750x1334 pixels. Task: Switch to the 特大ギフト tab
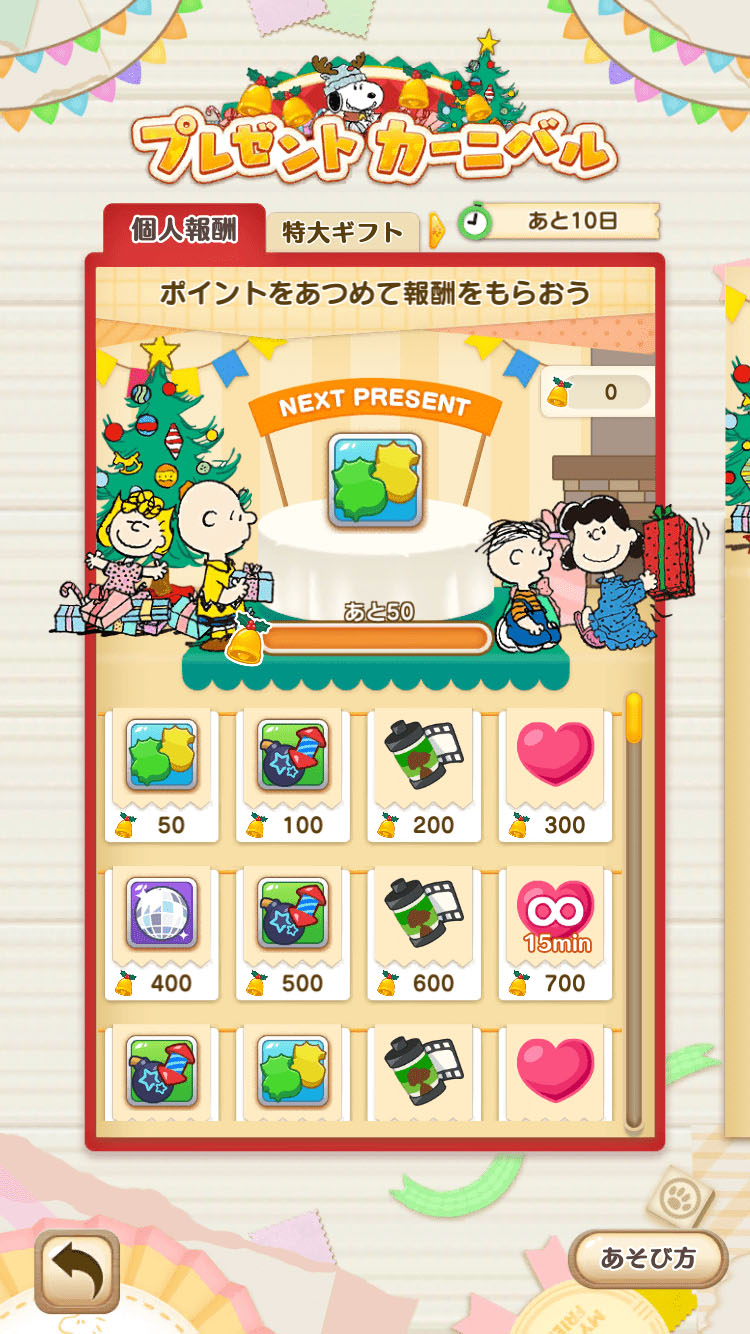click(x=342, y=232)
